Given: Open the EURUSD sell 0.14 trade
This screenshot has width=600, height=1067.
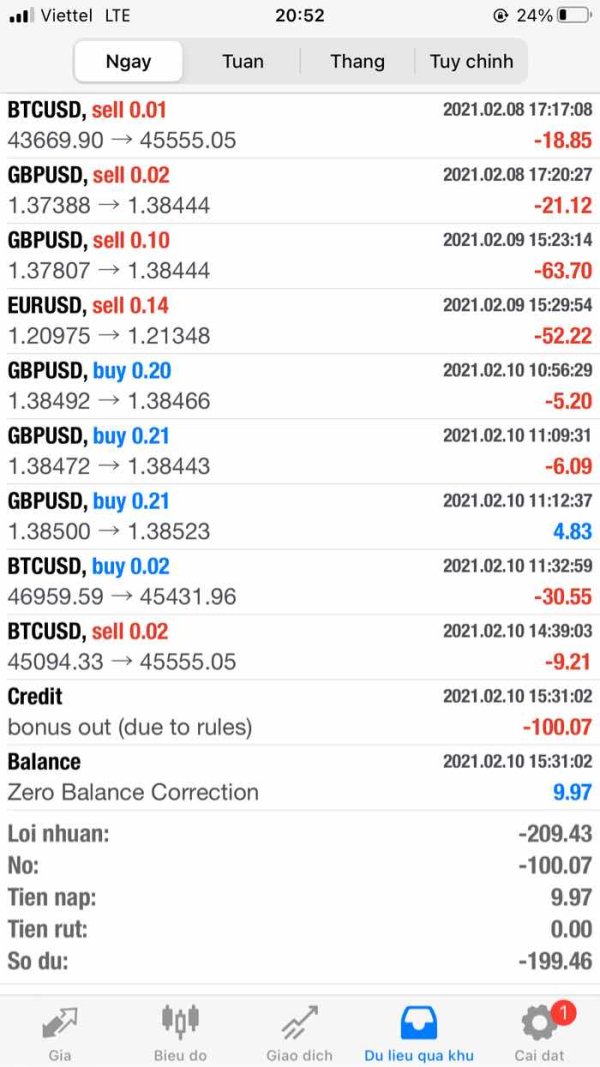Looking at the screenshot, I should 300,320.
